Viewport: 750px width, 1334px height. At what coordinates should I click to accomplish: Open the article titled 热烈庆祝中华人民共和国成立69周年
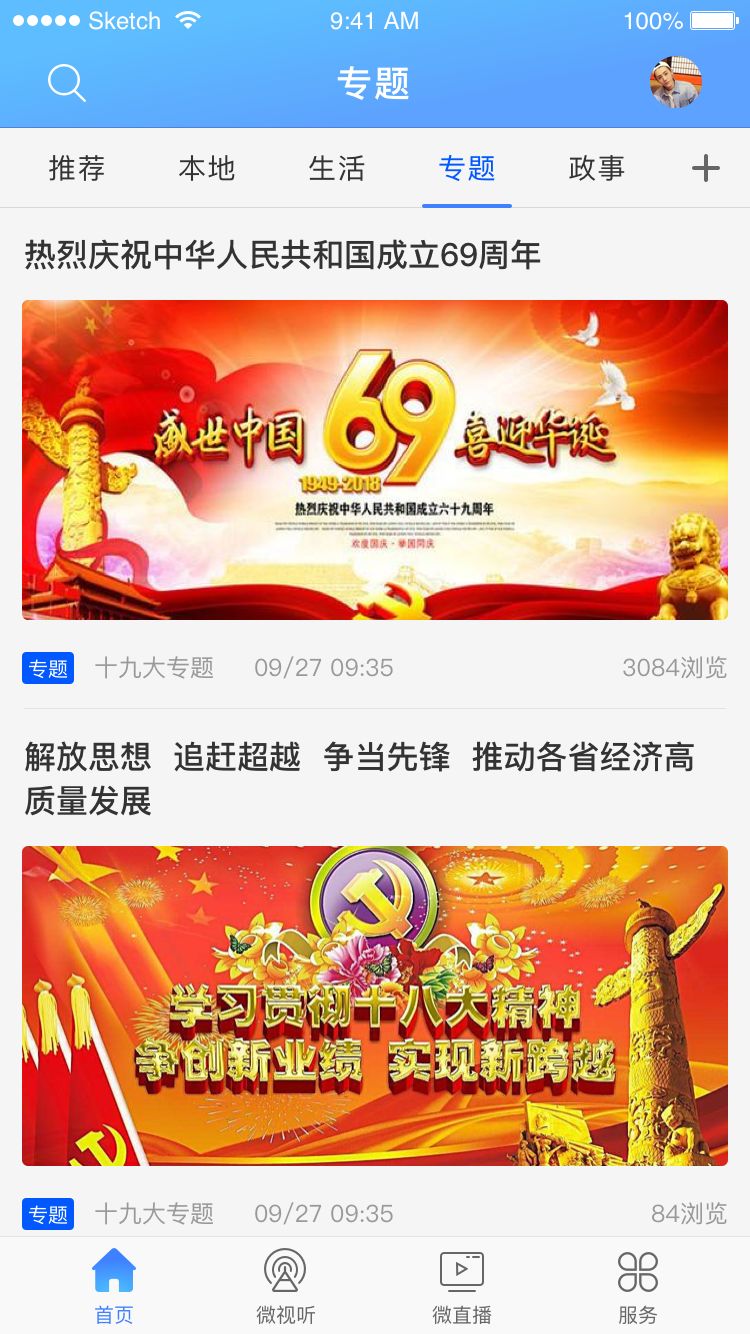pyautogui.click(x=280, y=256)
